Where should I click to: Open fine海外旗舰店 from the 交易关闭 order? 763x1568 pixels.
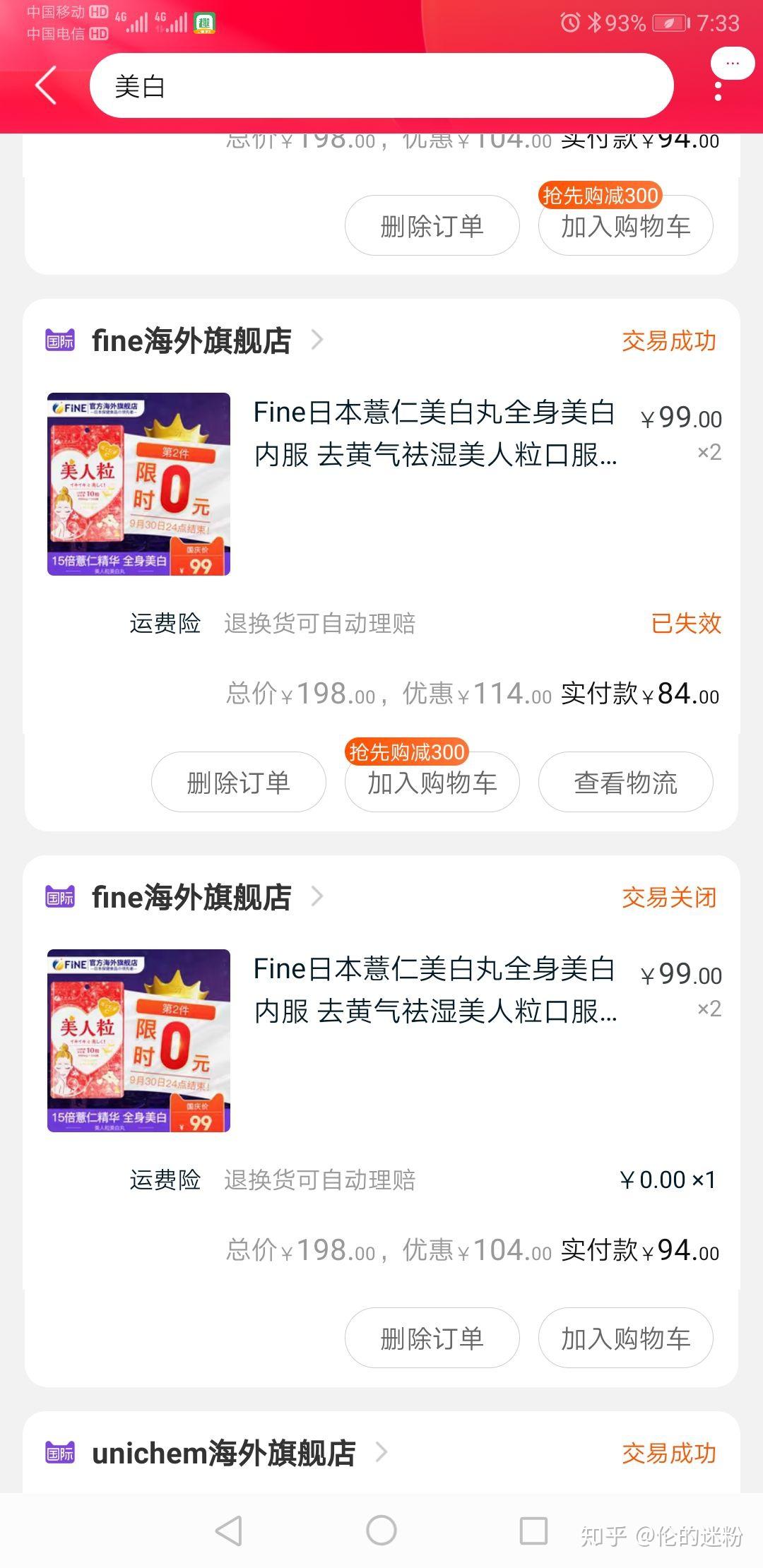point(191,897)
